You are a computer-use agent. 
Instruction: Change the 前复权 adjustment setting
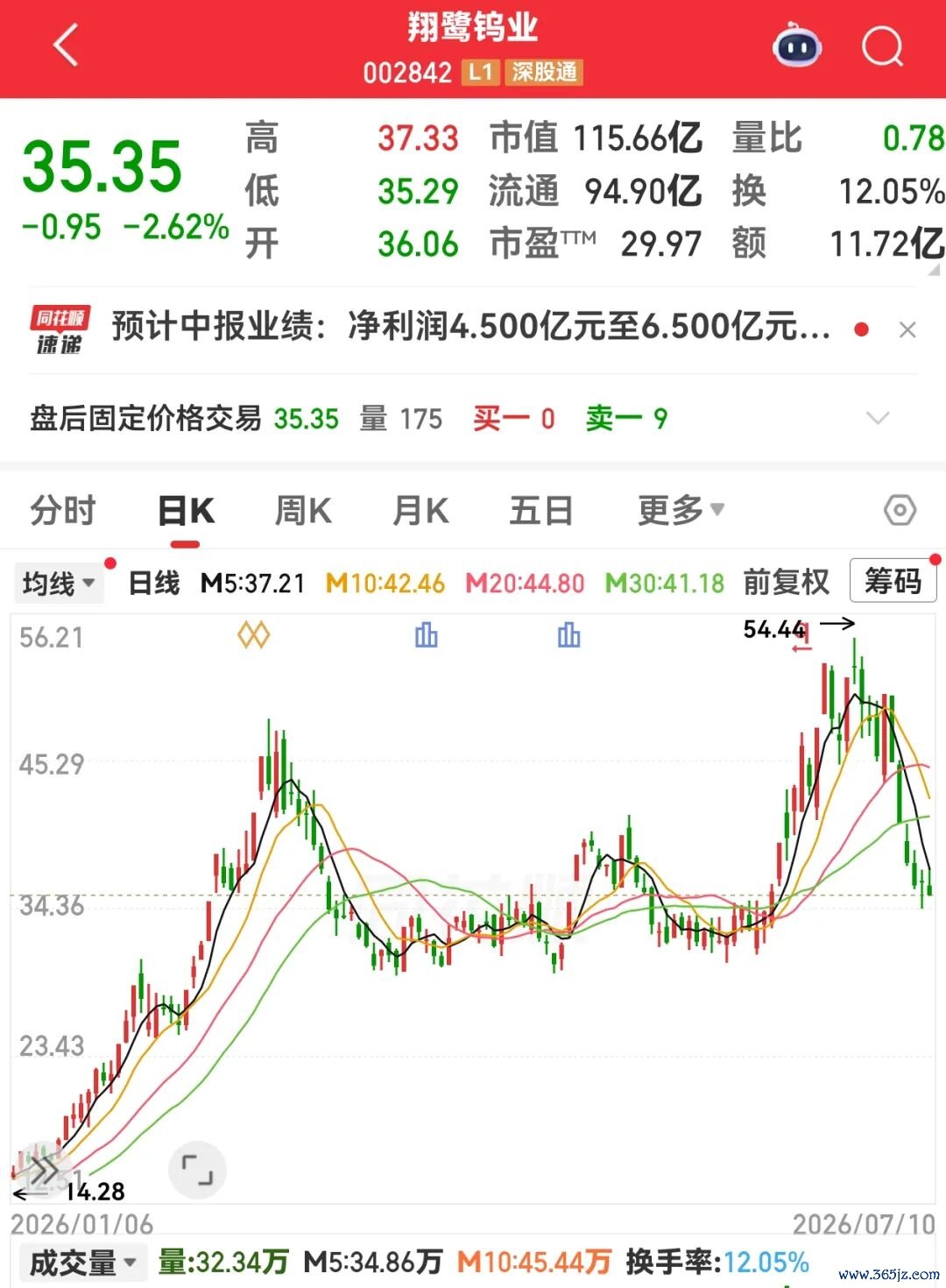(786, 583)
